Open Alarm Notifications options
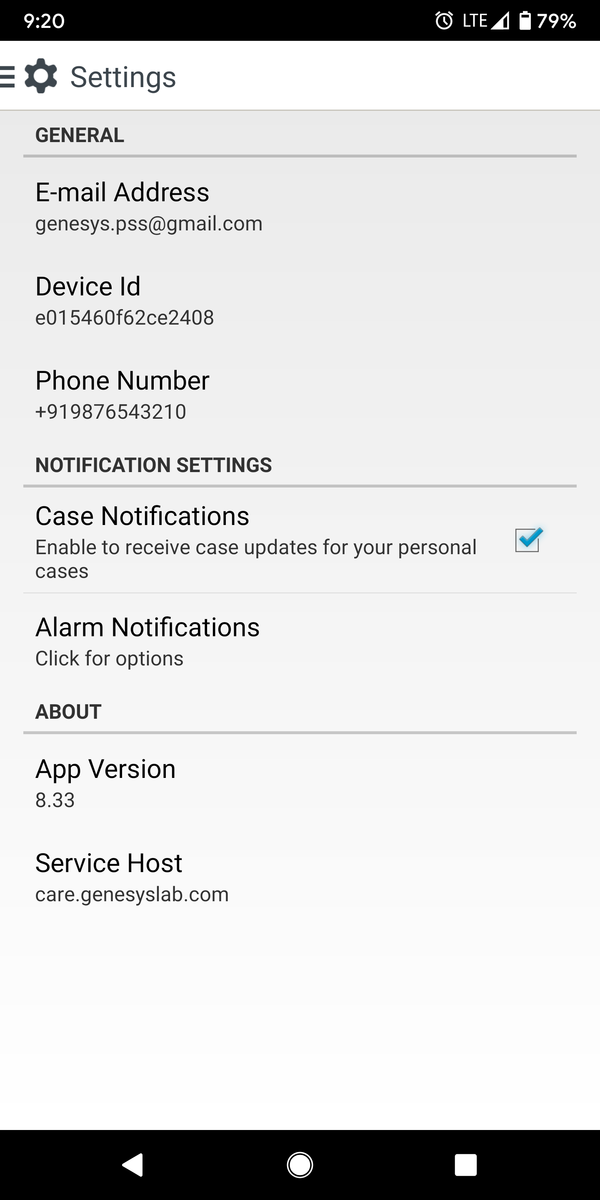Viewport: 600px width, 1200px height. click(x=300, y=641)
